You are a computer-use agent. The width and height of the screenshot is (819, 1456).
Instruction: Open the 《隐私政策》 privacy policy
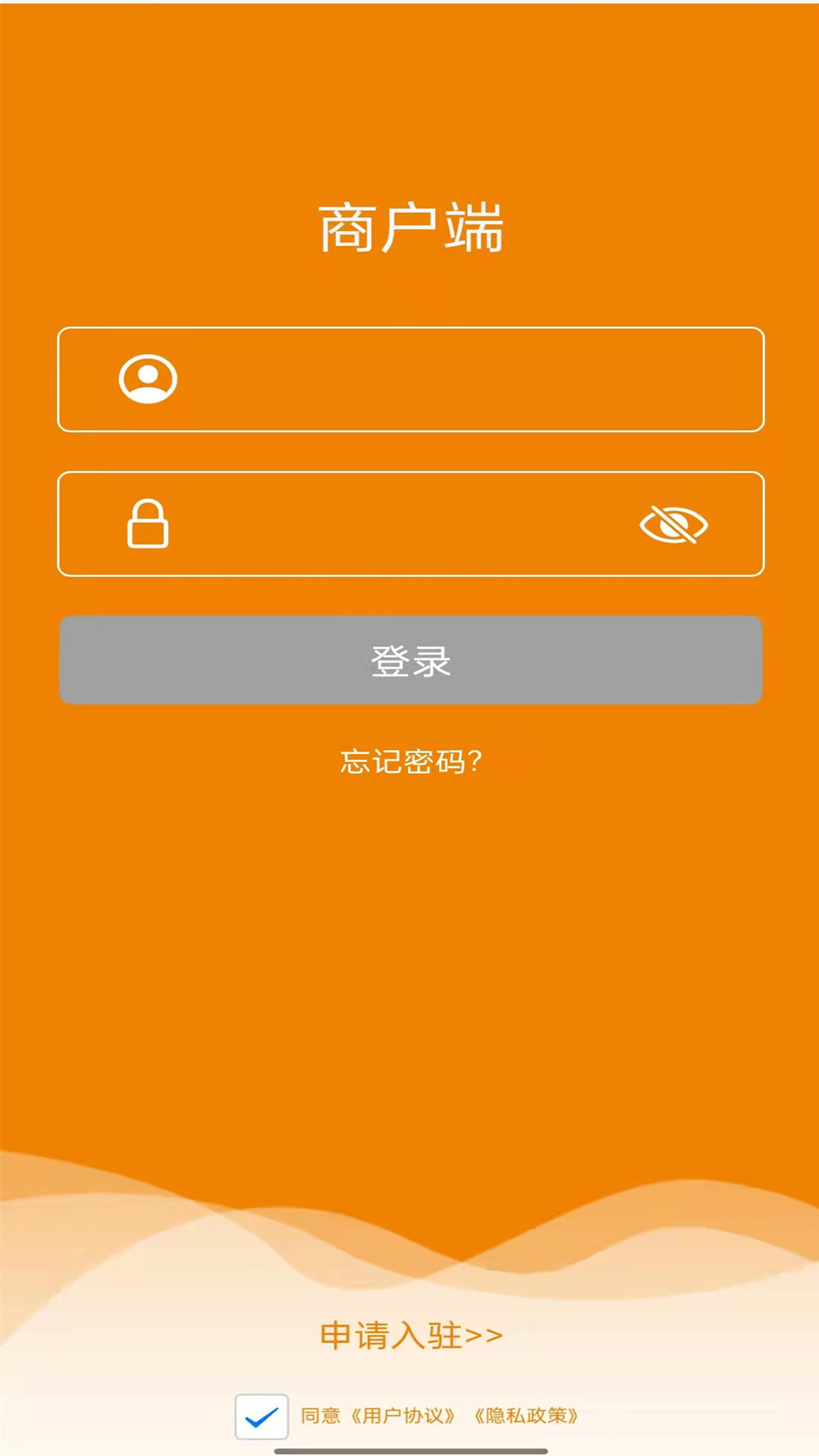click(x=526, y=1416)
